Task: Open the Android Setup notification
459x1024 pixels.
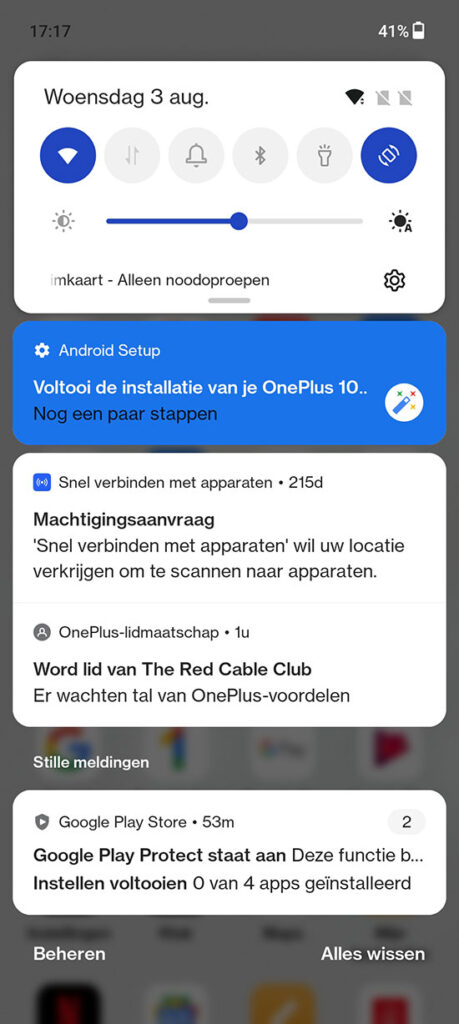Action: coord(229,383)
